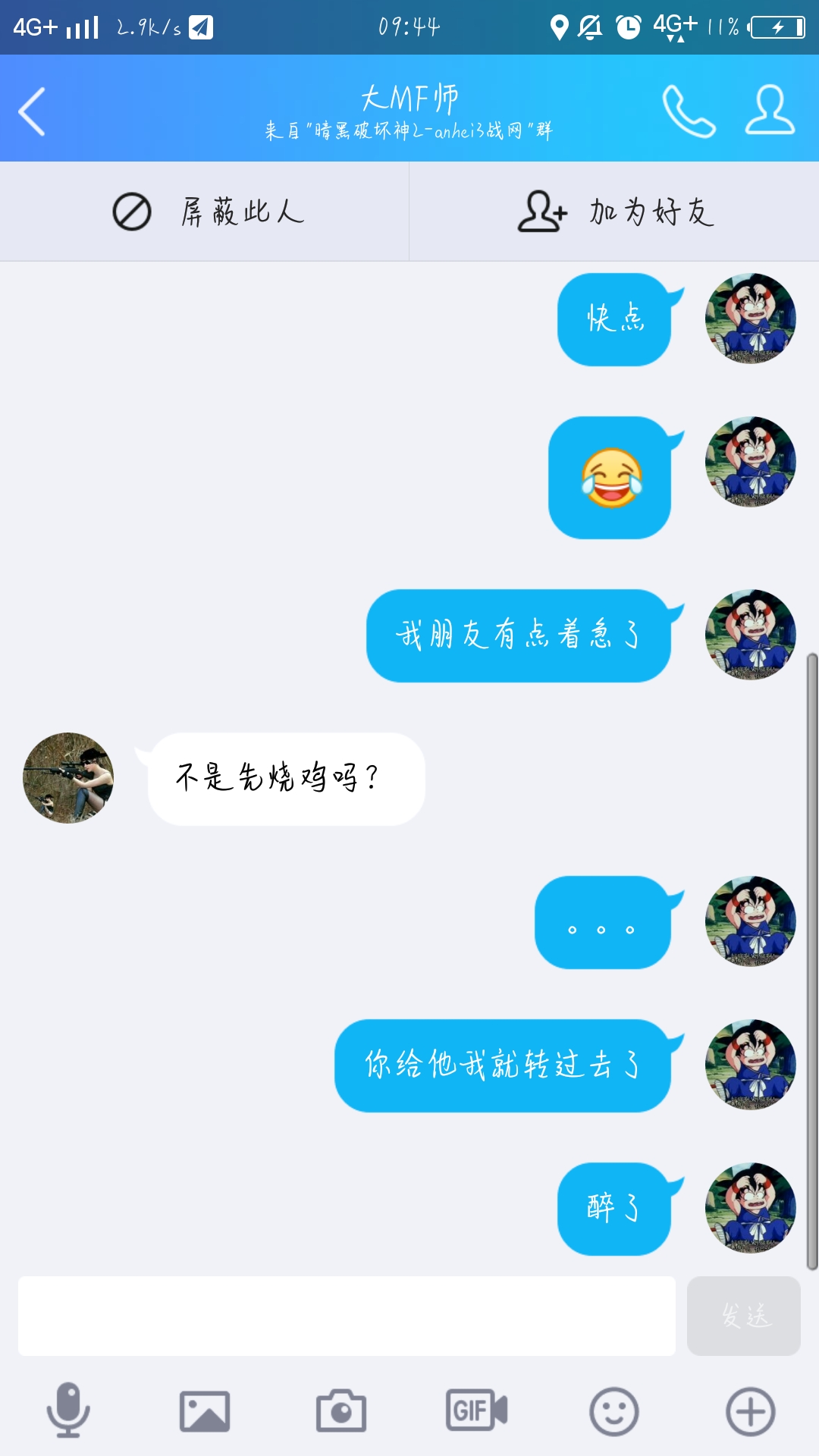819x1456 pixels.
Task: Start a voice call with 大MF师
Action: (689, 111)
